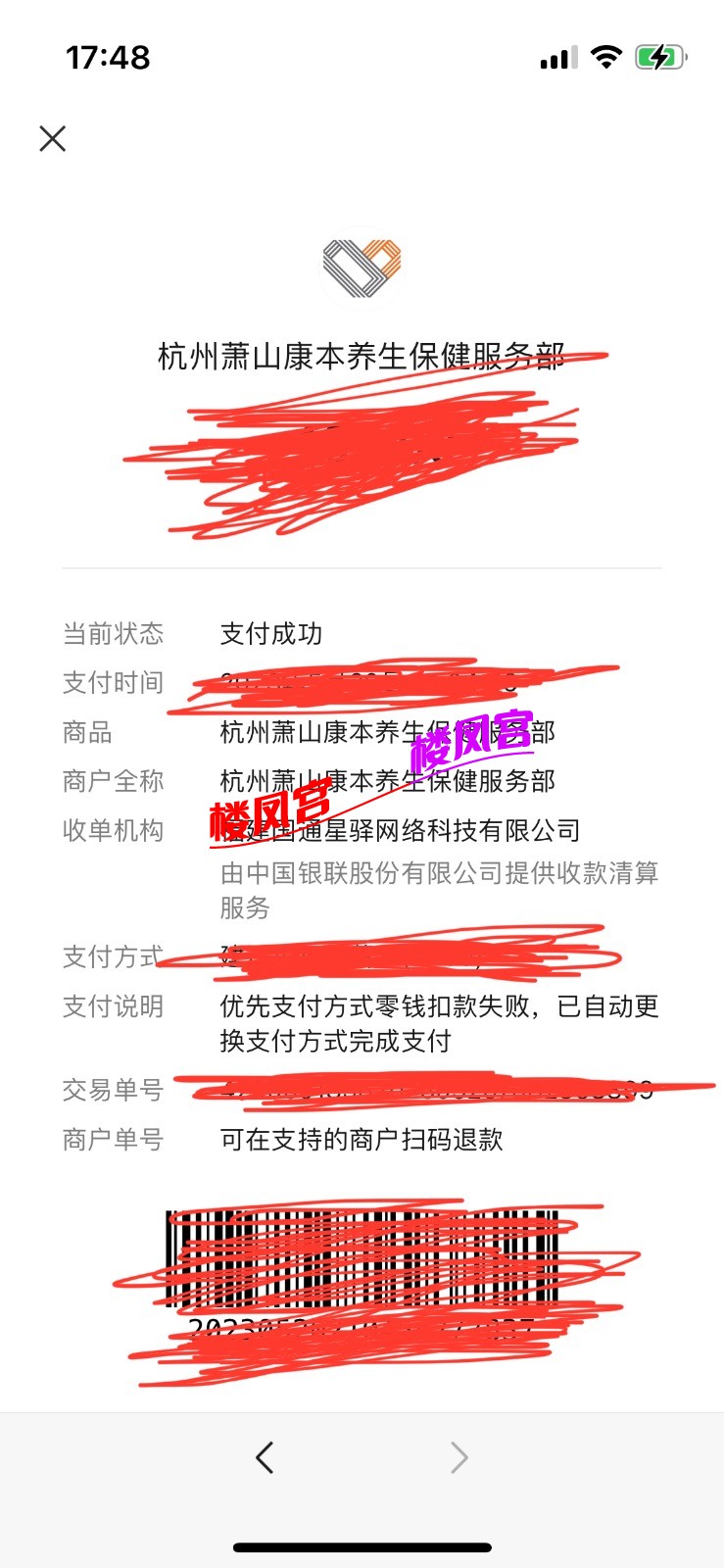
Task: Go forward with the right arrow
Action: point(459,1457)
